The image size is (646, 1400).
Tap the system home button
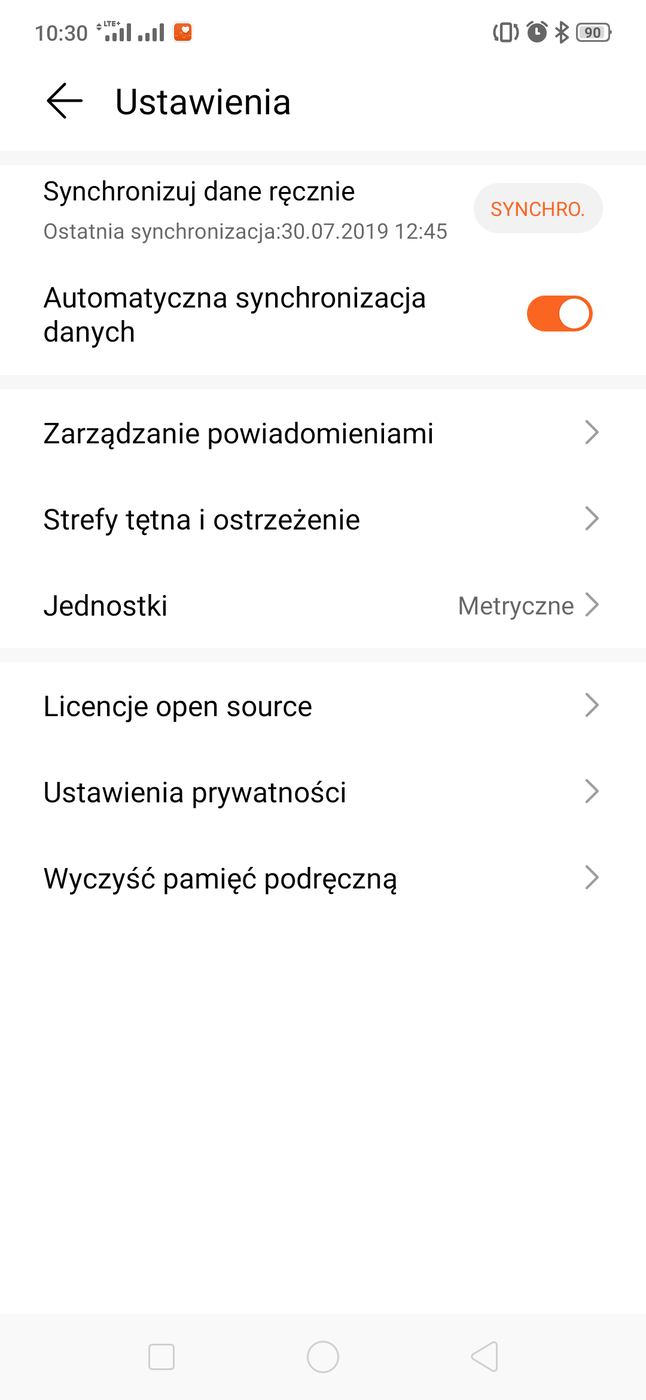tap(323, 1357)
